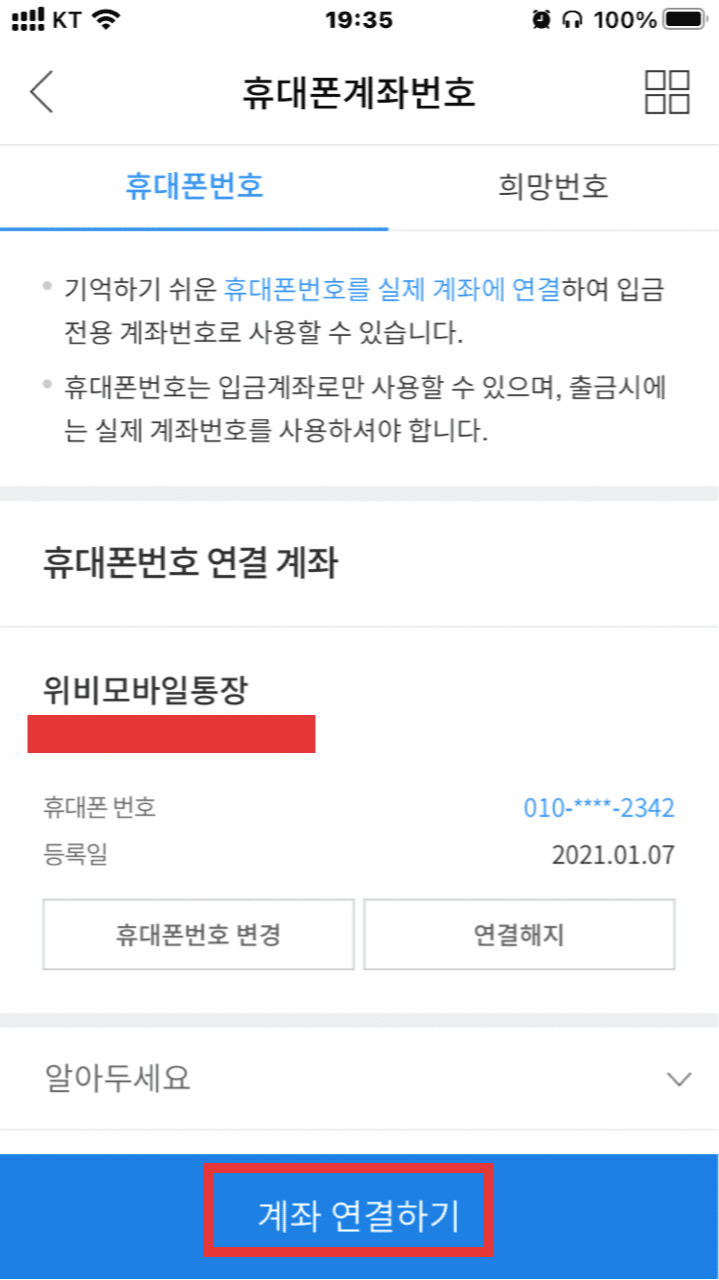Switch to the 희망번호 tab
The width and height of the screenshot is (719, 1280).
coord(553,187)
